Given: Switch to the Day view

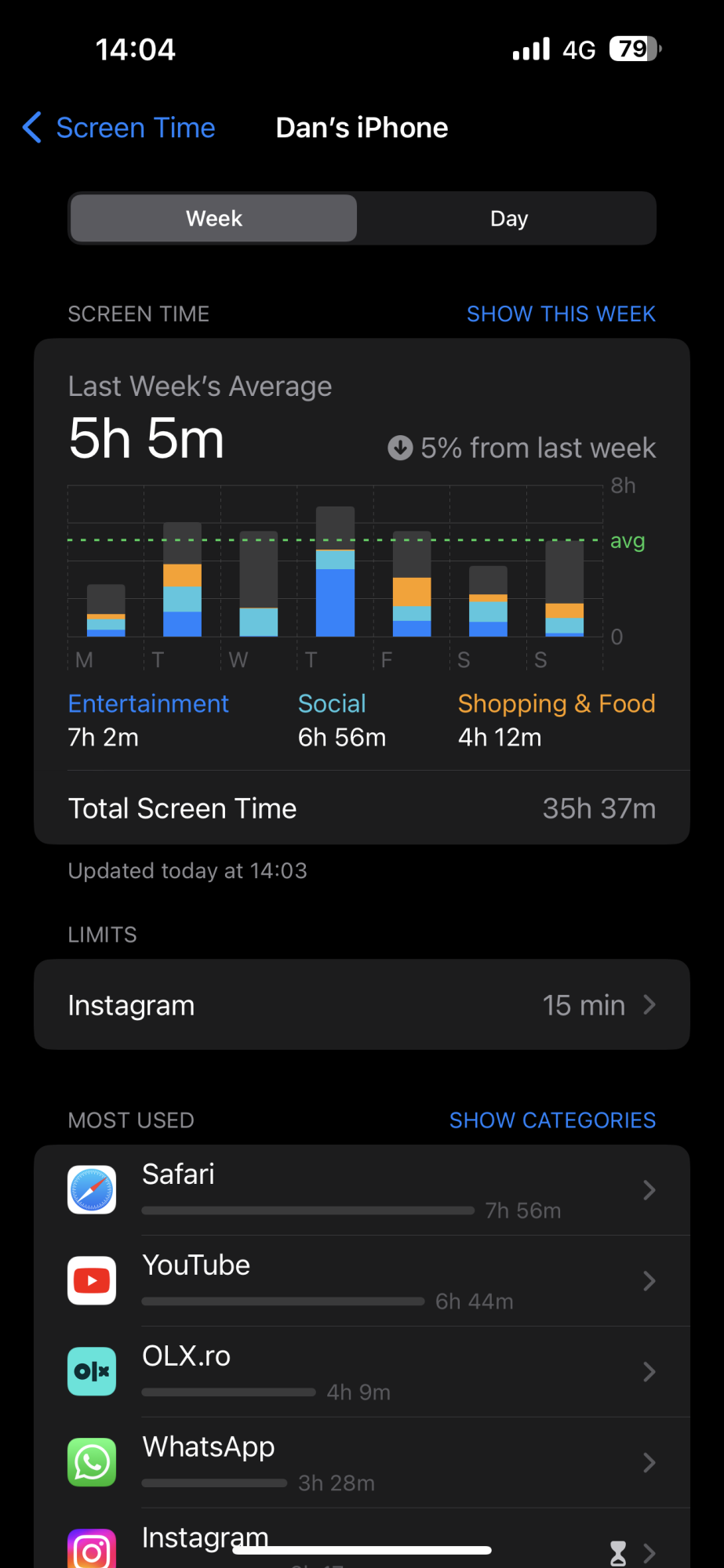Looking at the screenshot, I should tap(508, 219).
